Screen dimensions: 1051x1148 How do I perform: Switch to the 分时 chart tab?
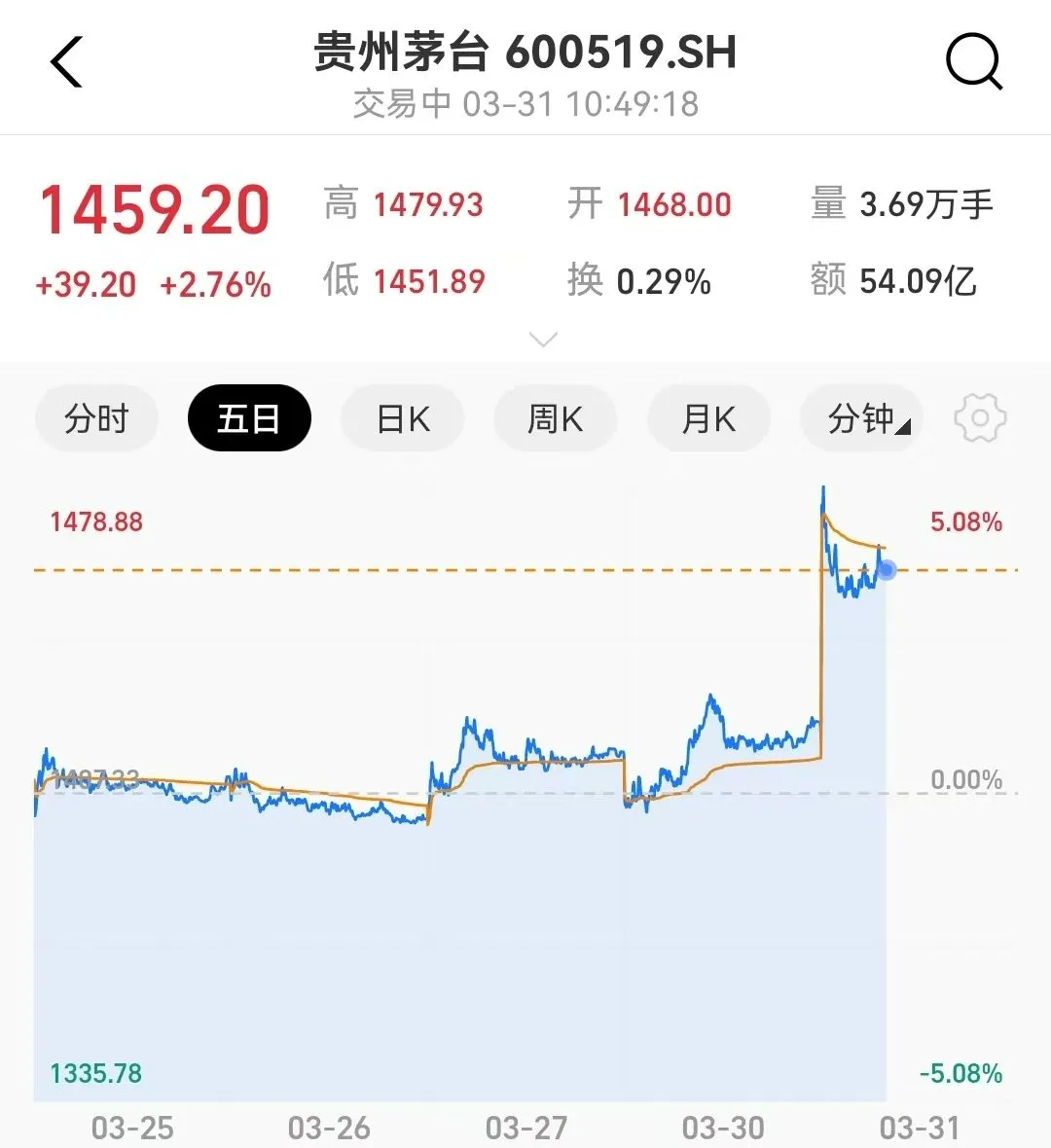coord(96,419)
